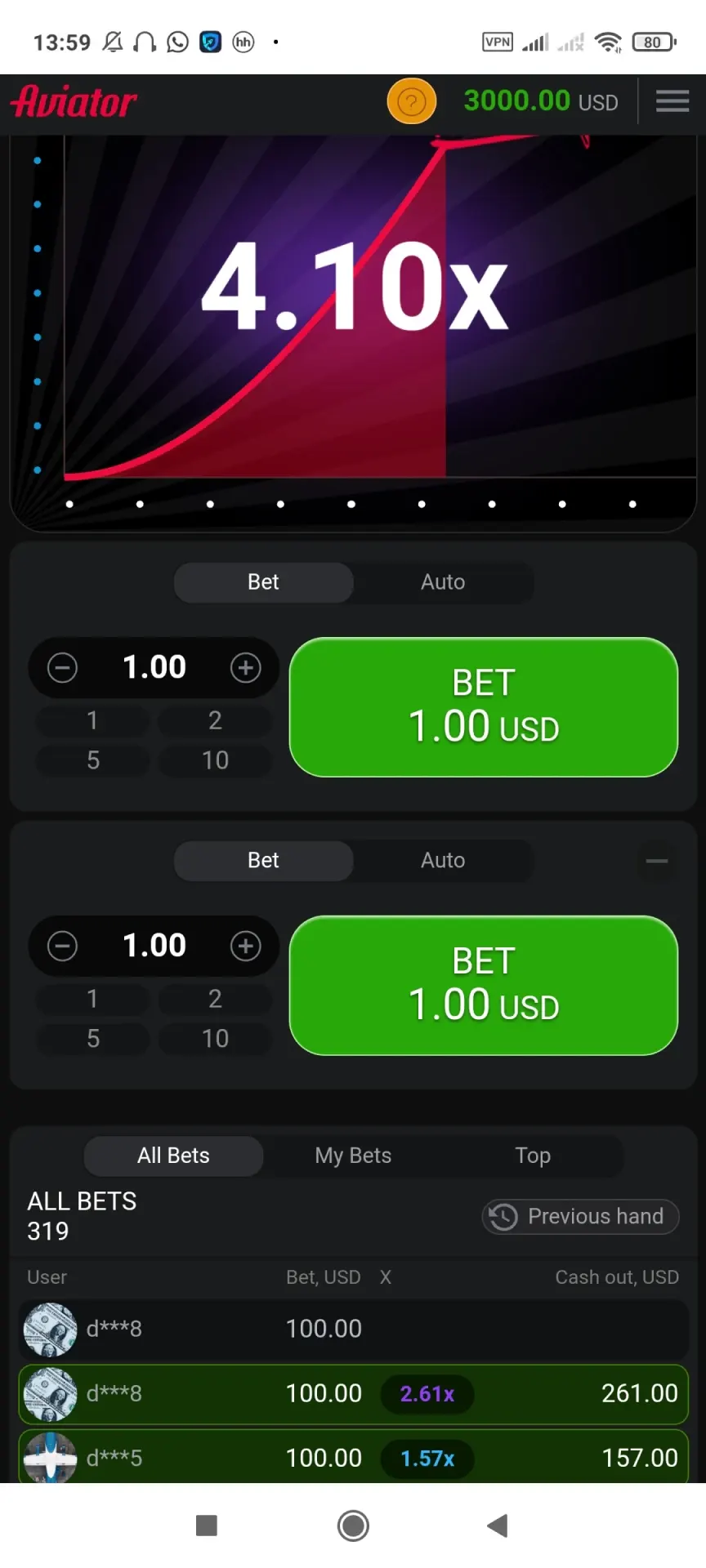Screen dimensions: 706x1568
Task: Open the hamburger menu
Action: coord(672,101)
